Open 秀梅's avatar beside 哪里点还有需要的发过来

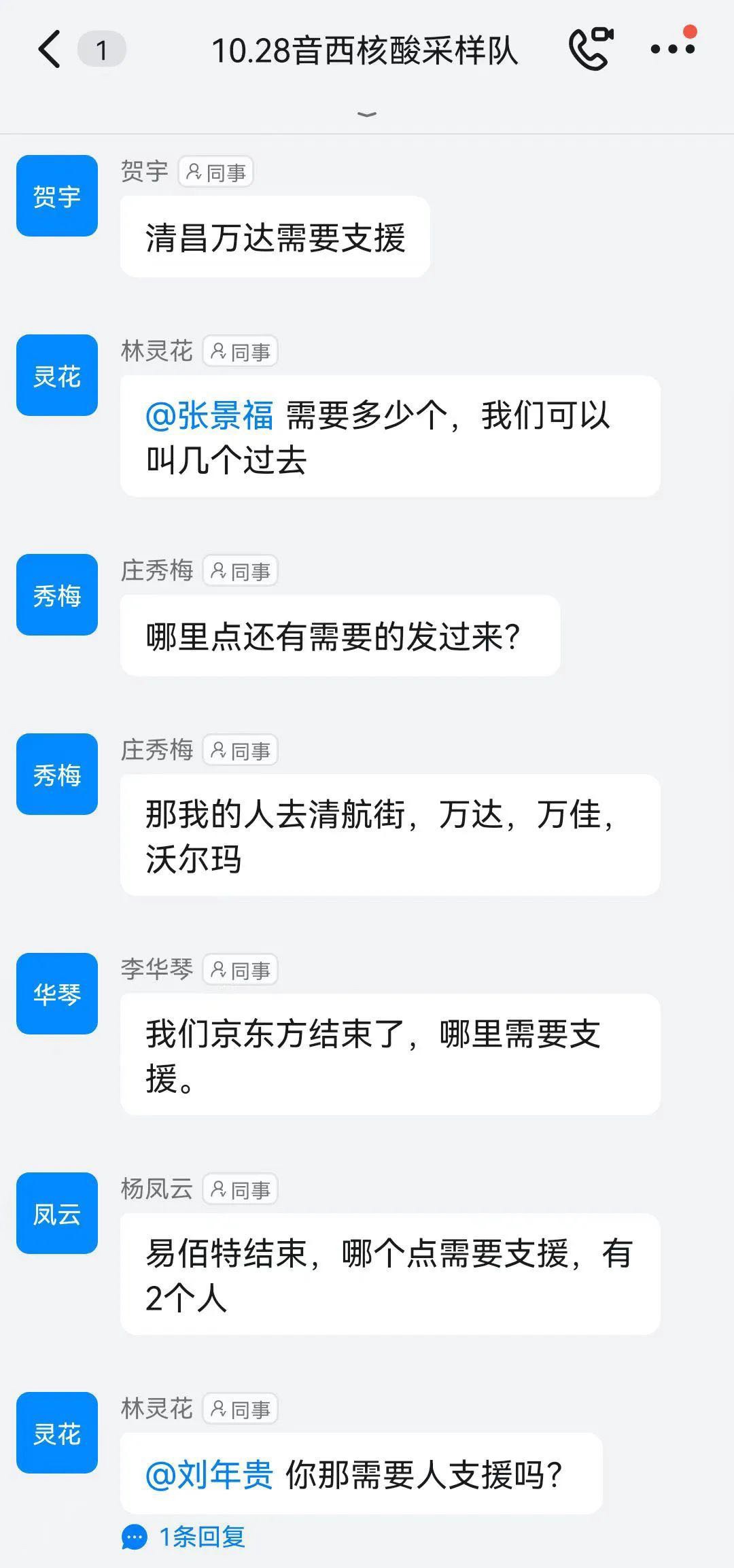(57, 595)
